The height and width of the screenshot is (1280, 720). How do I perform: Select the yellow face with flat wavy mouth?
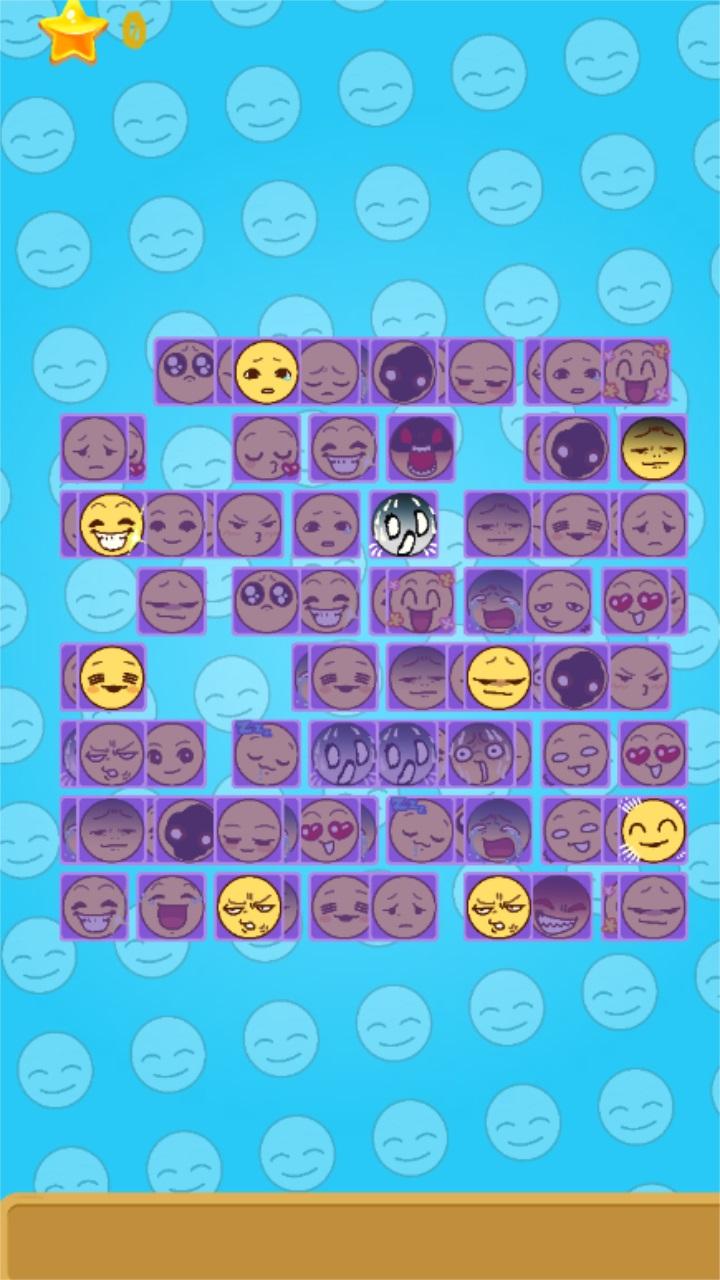(x=498, y=677)
